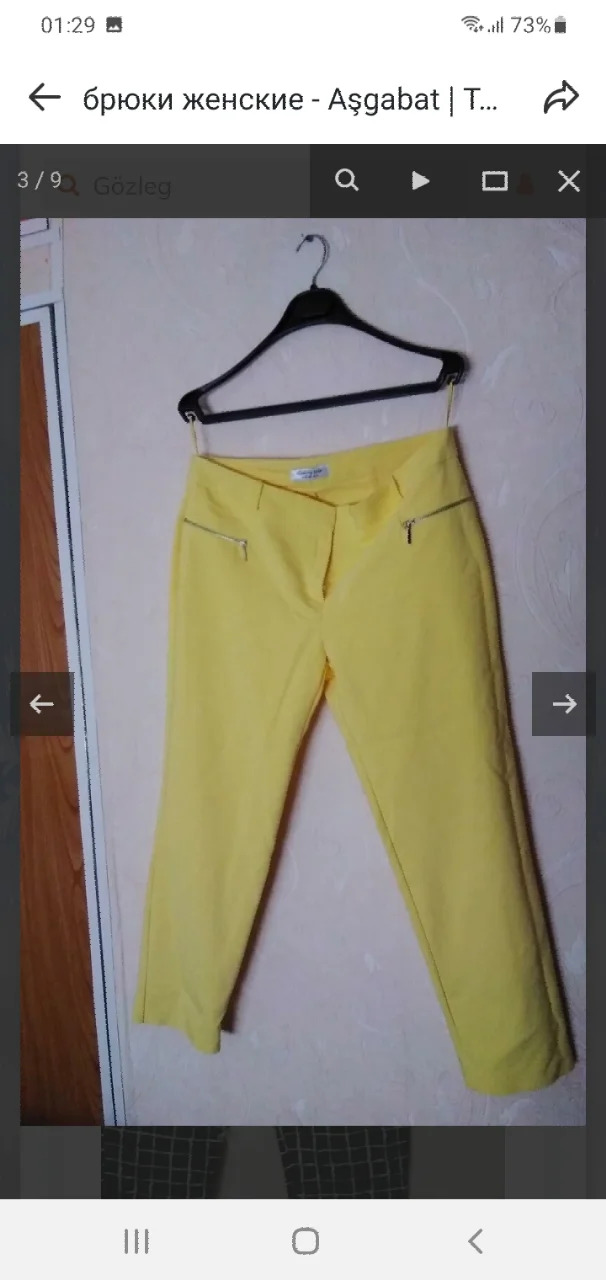Go back from the listing page
606x1280 pixels.
[44, 97]
